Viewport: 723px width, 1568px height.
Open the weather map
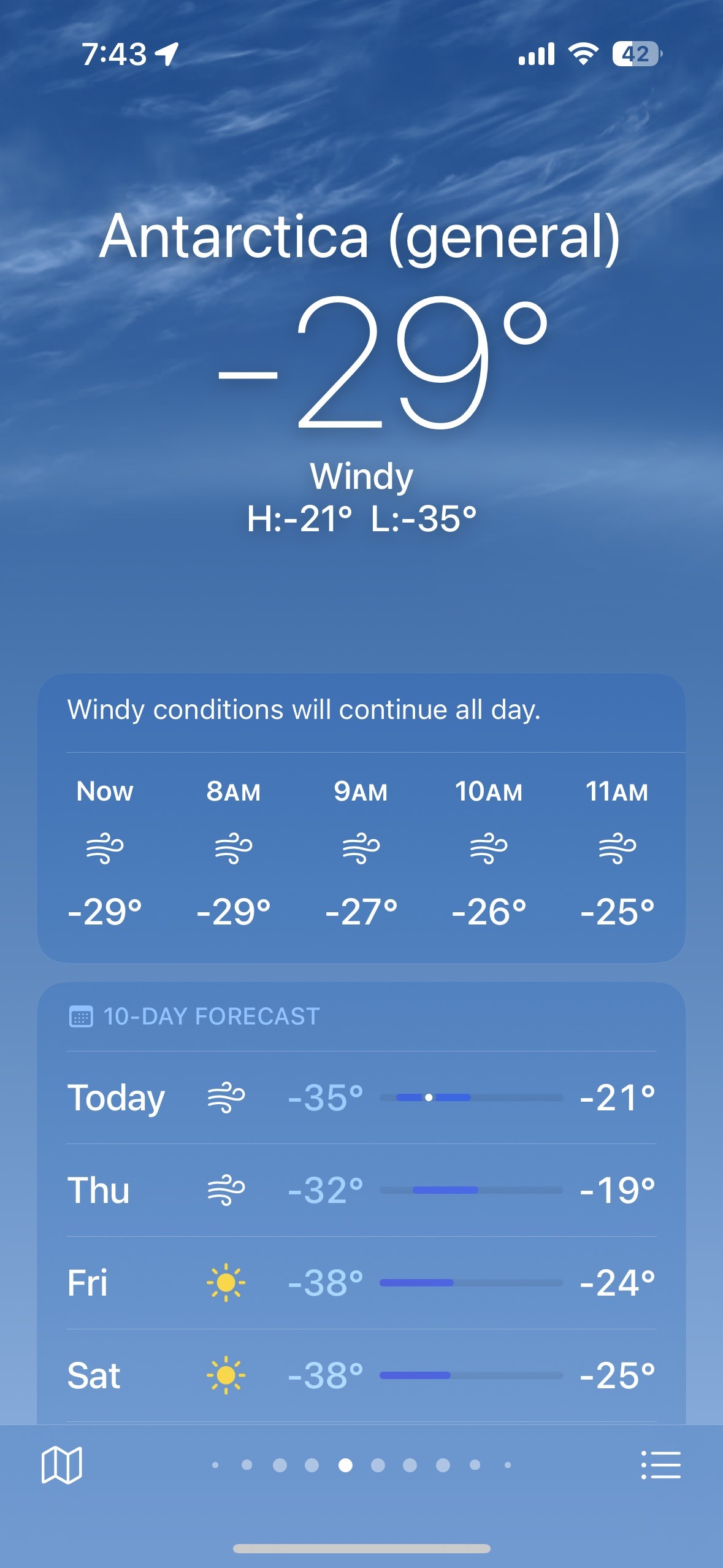61,1465
